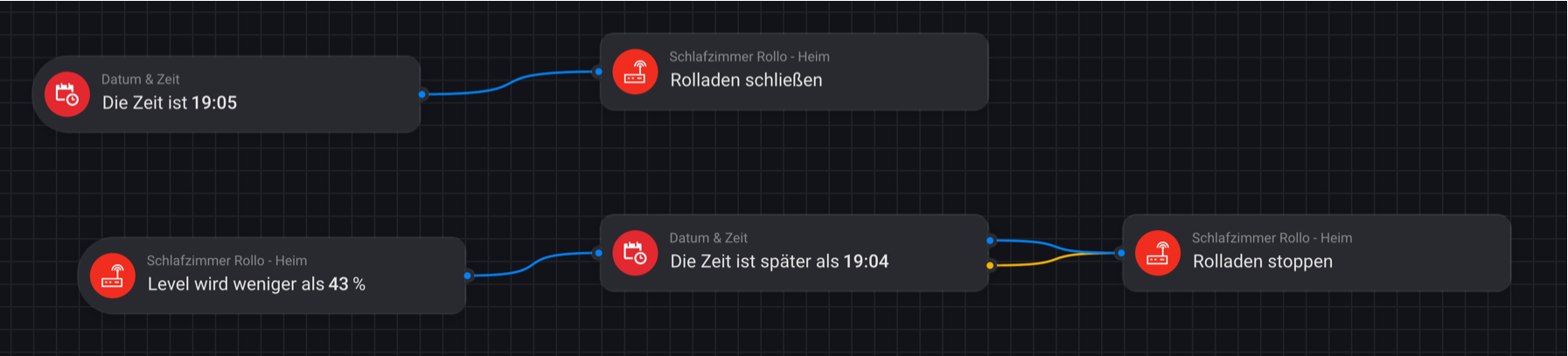The height and width of the screenshot is (356, 1568).
Task: Tap the output connector of the 19:05 card
Action: [x=422, y=94]
